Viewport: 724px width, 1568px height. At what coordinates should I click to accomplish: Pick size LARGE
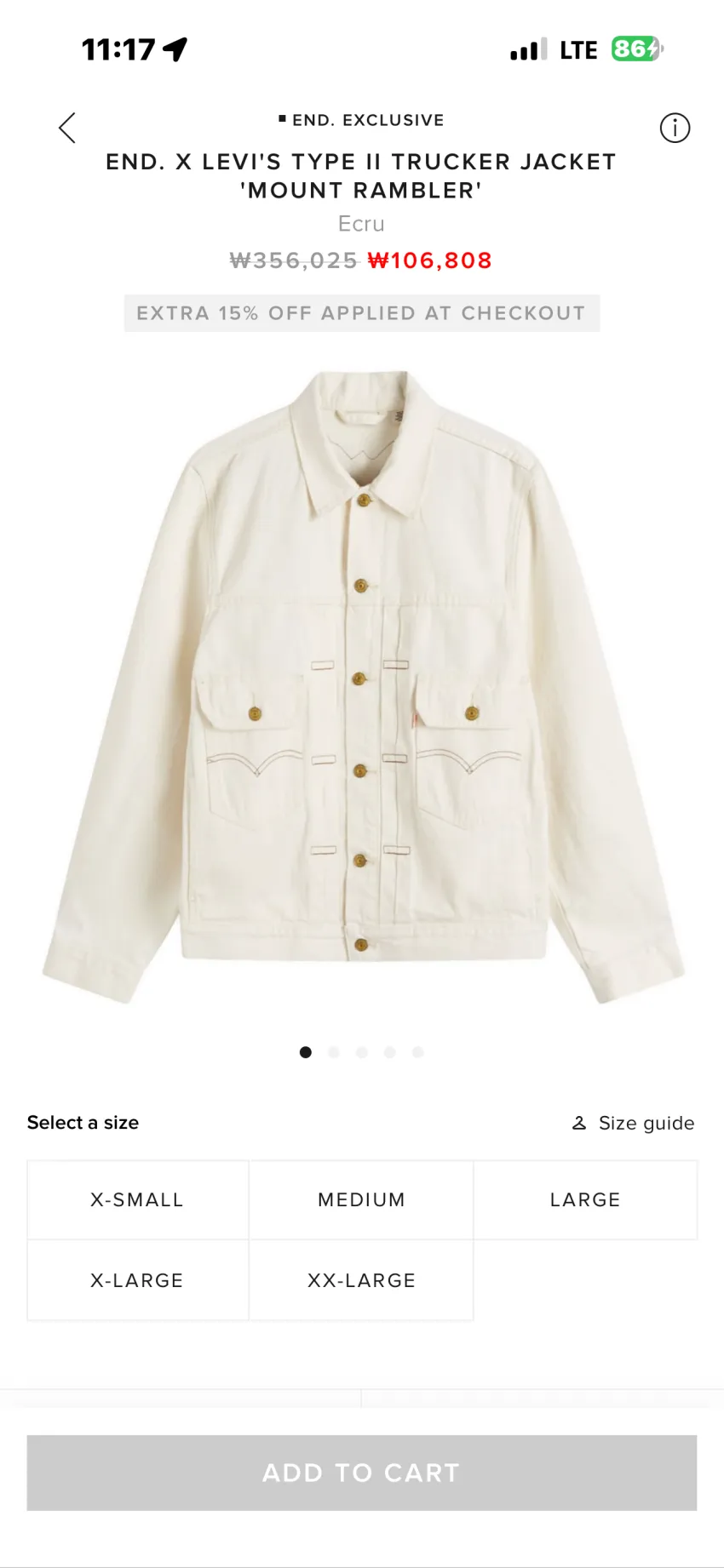point(585,1199)
